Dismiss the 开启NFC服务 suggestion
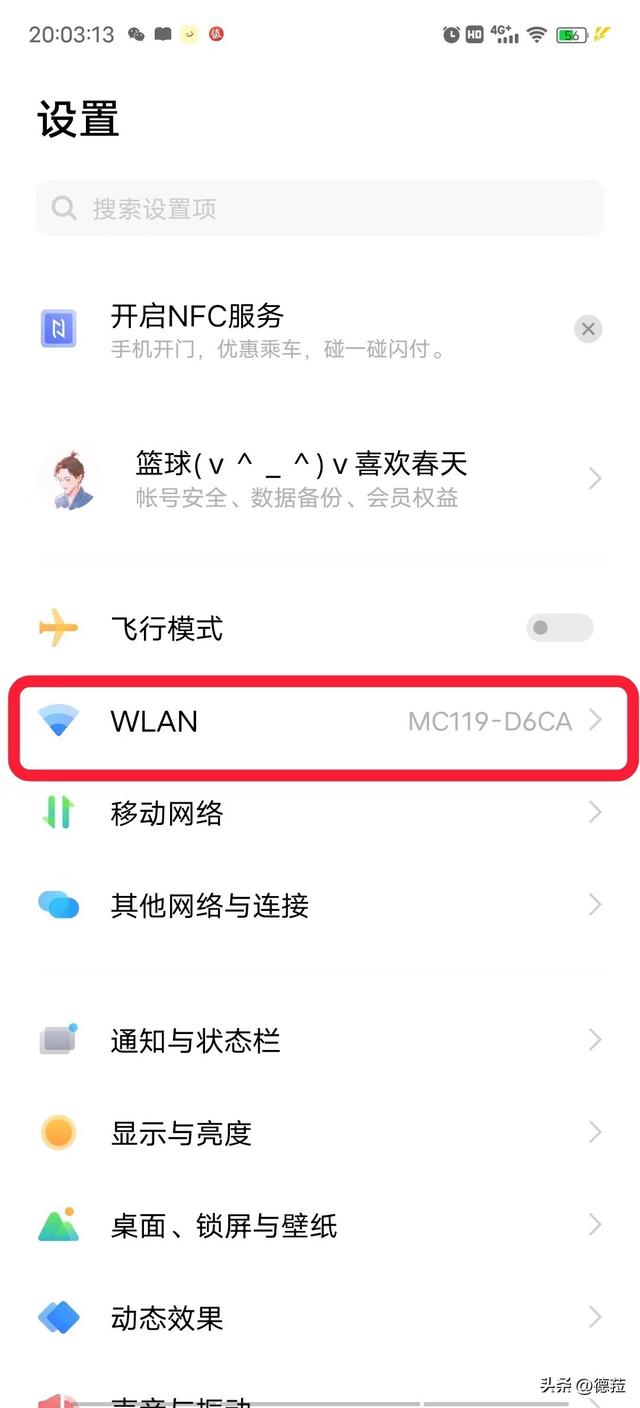The image size is (640, 1408). (x=588, y=329)
